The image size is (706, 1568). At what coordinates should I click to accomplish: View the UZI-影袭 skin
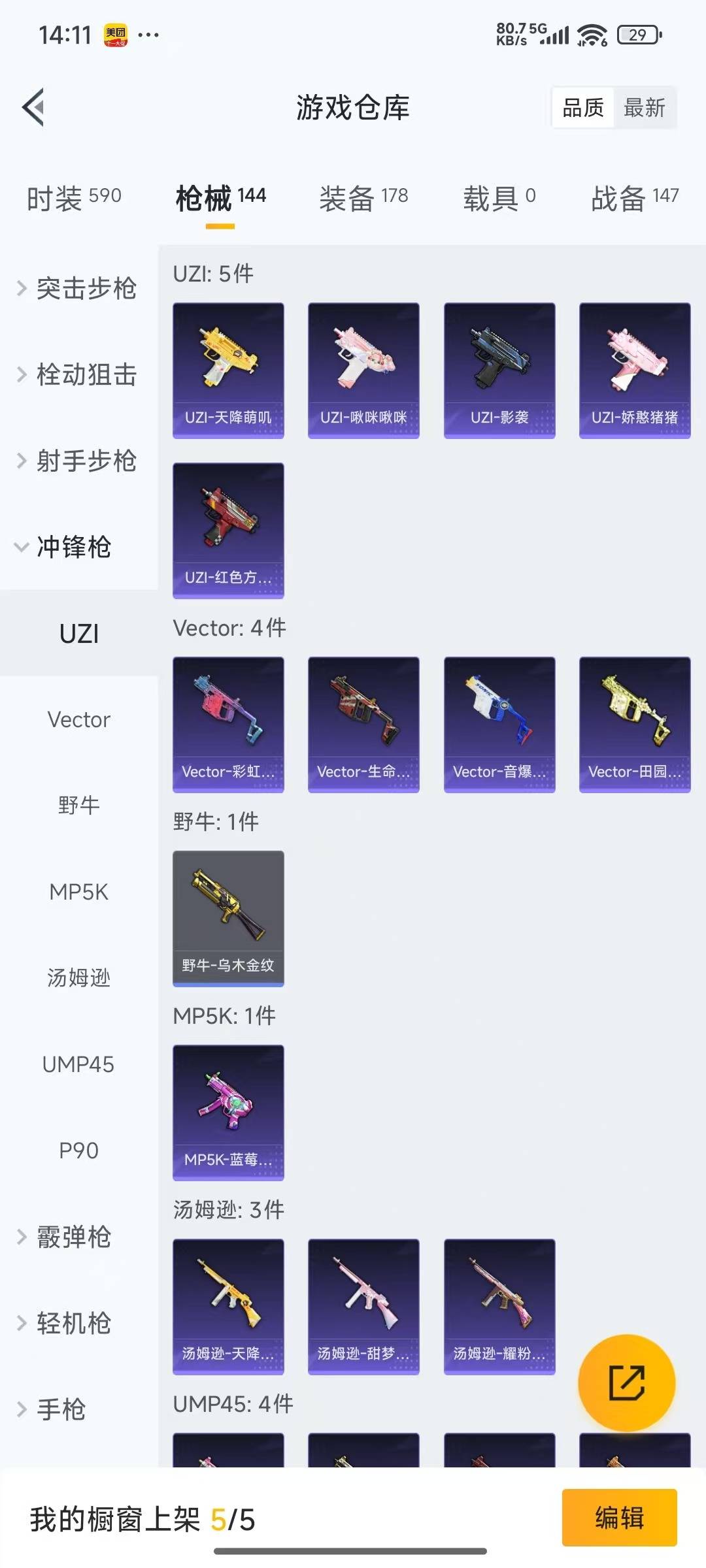[499, 370]
